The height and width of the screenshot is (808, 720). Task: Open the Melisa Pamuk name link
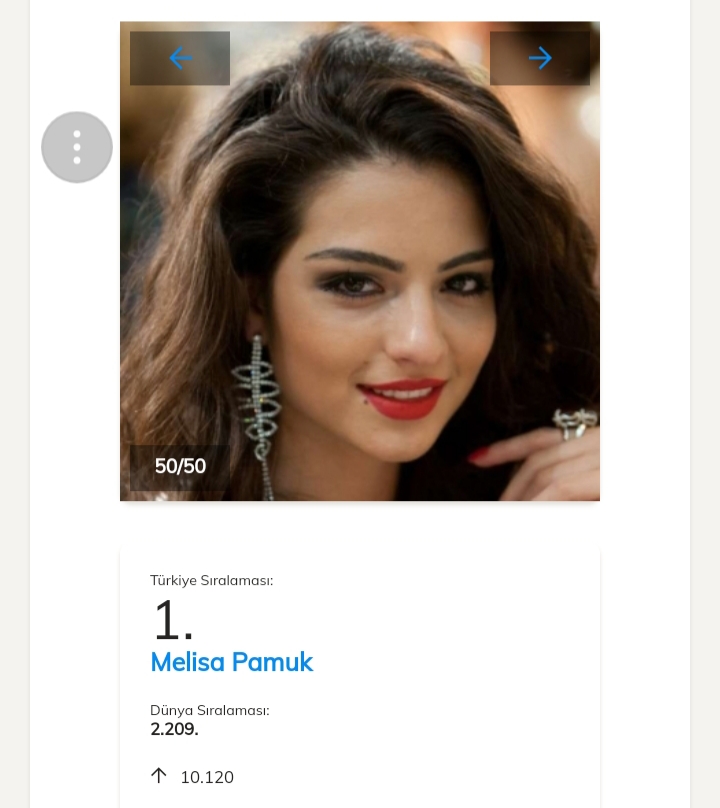231,662
